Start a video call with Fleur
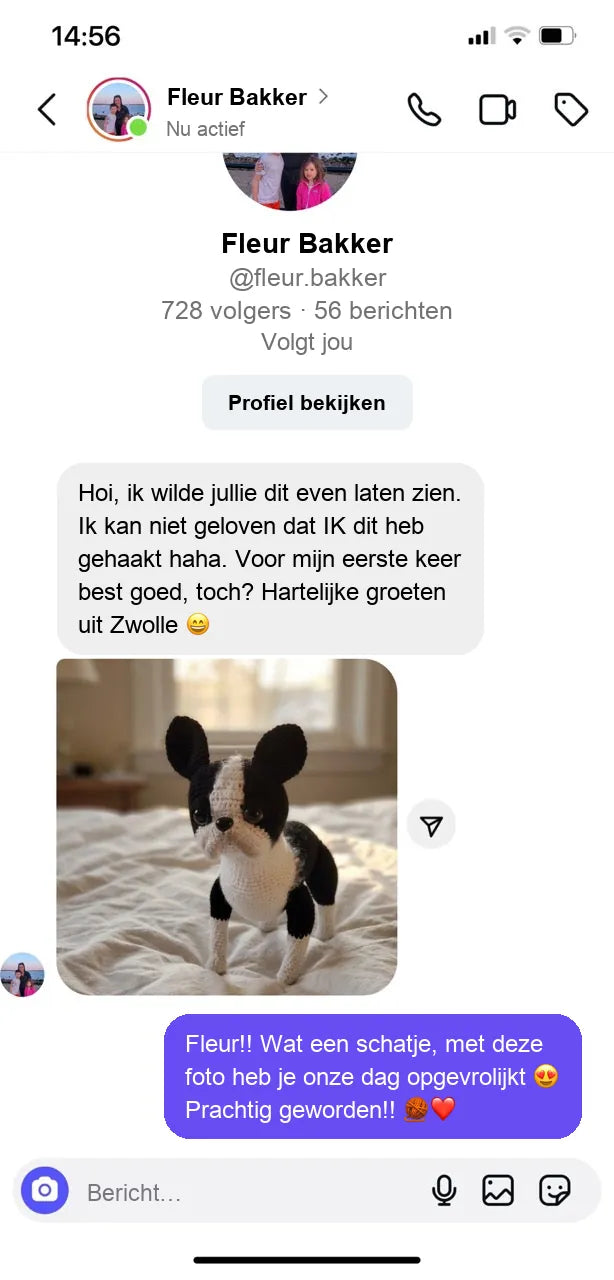 [498, 110]
